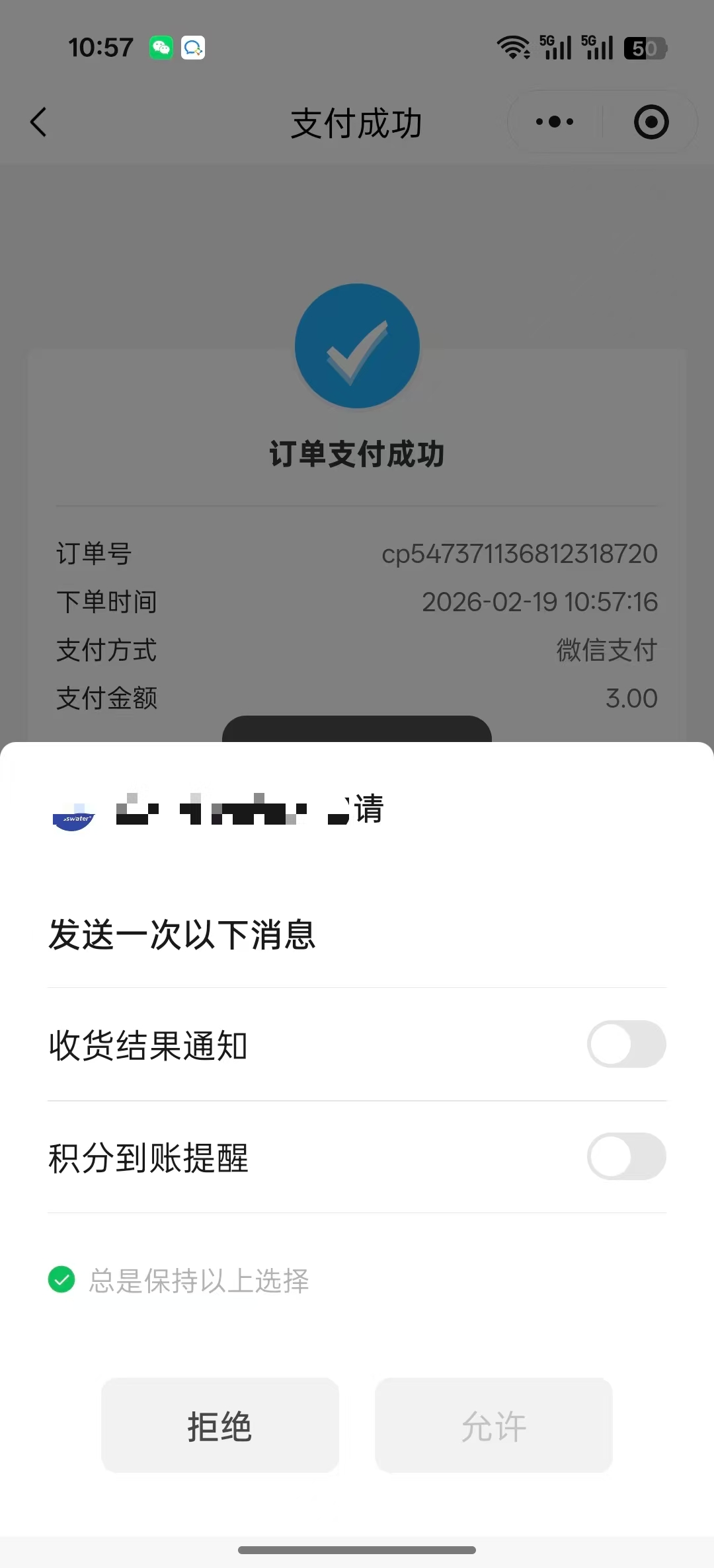Go back from the 支付成功 page

pos(38,122)
